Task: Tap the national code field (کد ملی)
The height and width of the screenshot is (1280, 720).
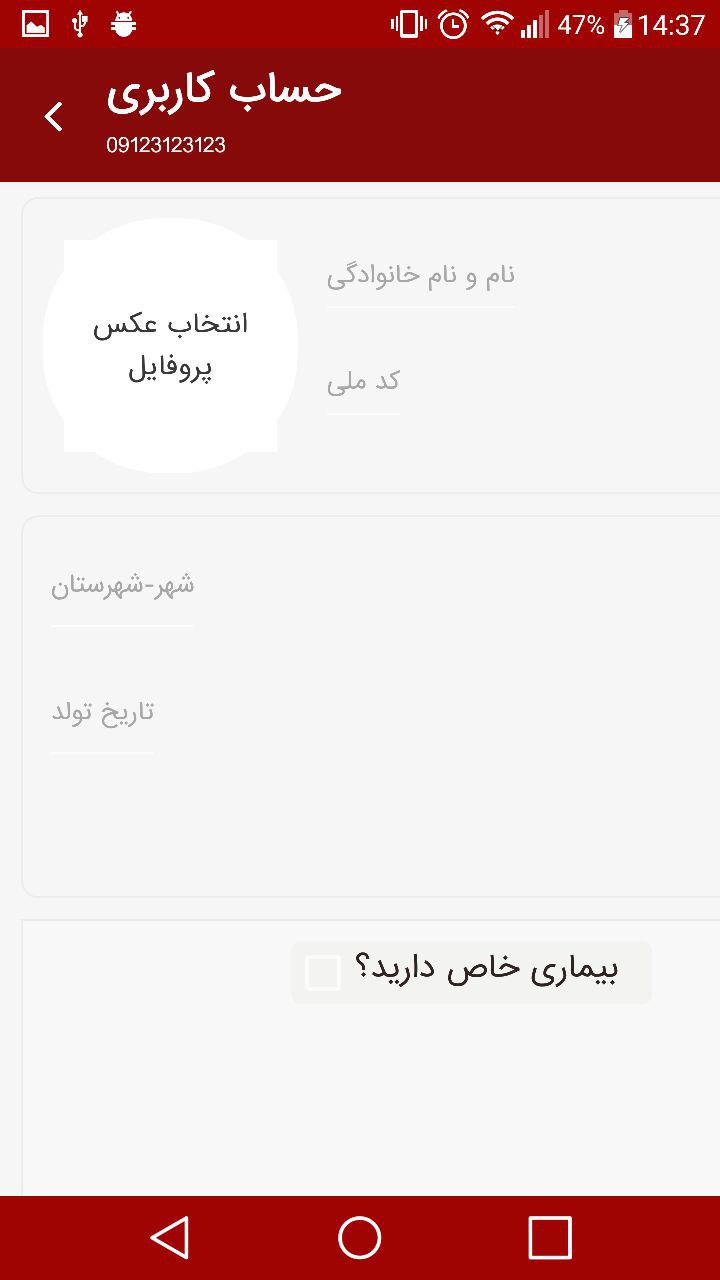Action: 363,382
